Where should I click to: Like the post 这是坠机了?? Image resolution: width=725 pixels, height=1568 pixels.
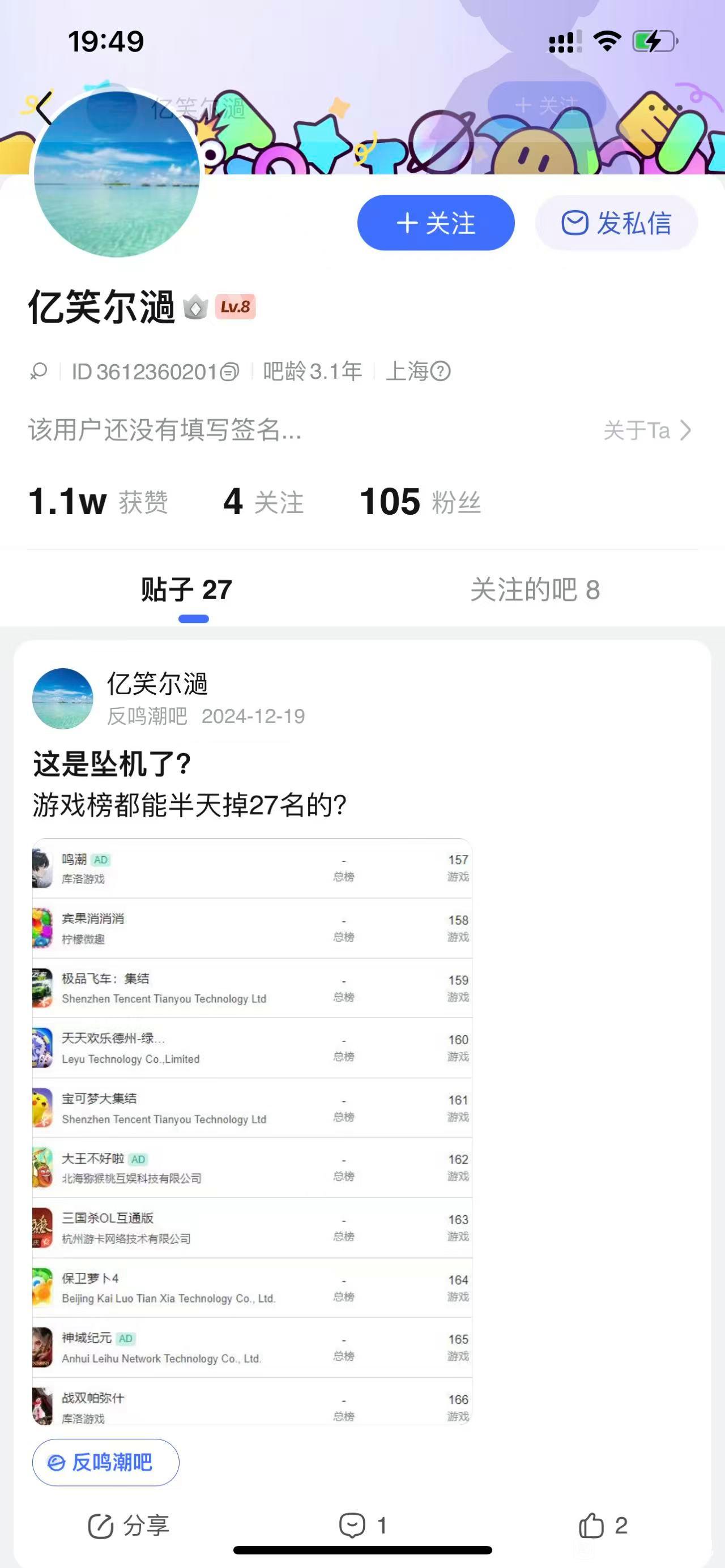point(603,1526)
